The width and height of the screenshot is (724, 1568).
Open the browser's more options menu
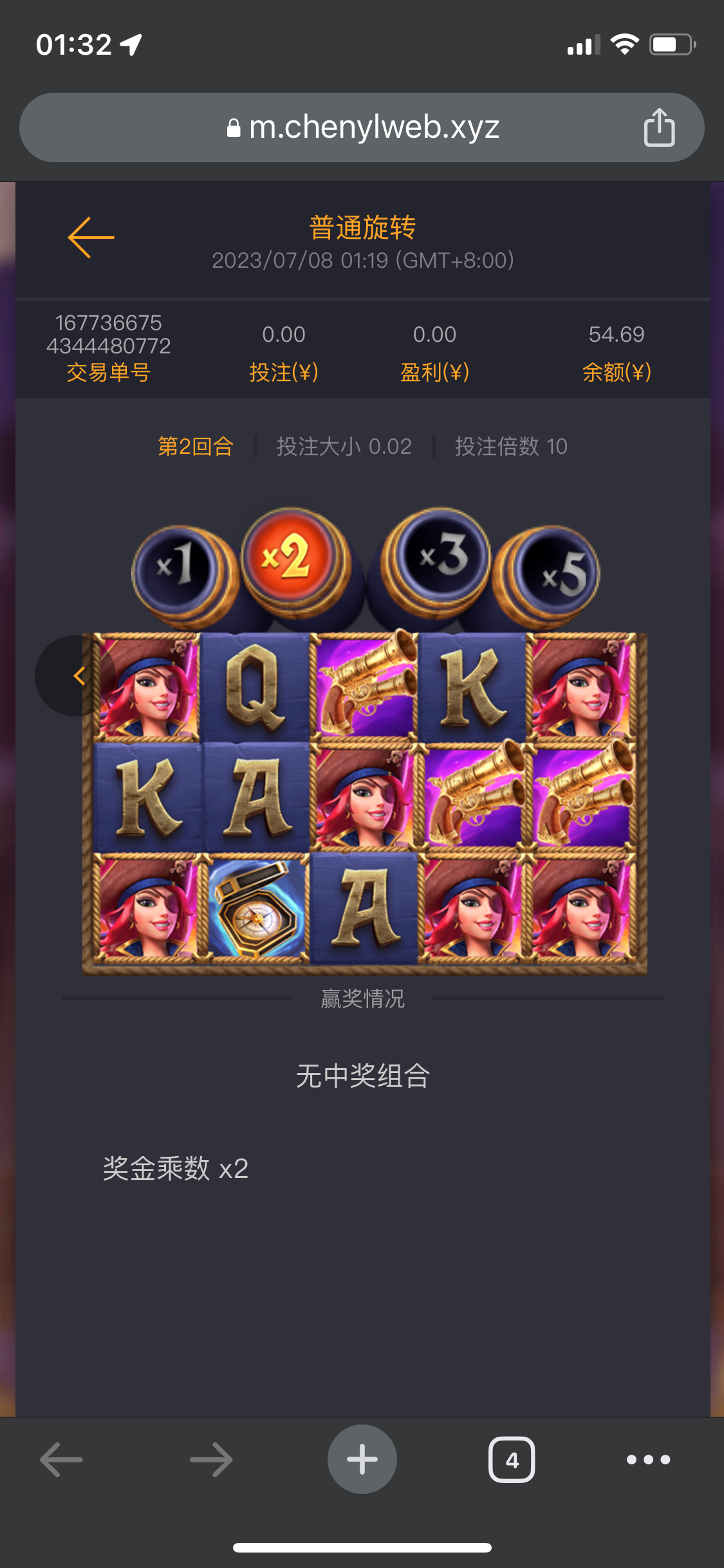(x=648, y=1459)
